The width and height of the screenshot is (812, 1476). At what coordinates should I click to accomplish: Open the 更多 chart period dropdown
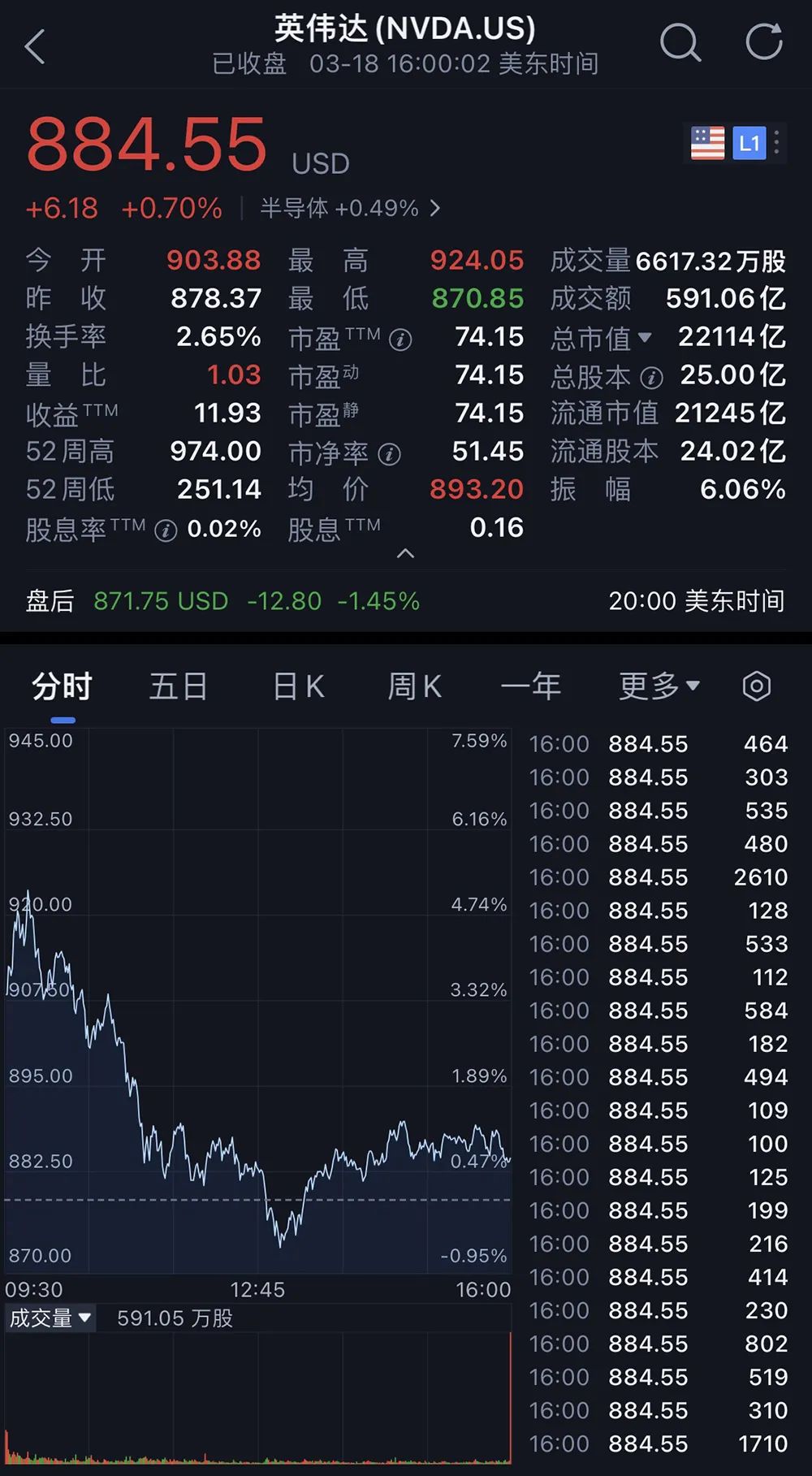tap(659, 687)
